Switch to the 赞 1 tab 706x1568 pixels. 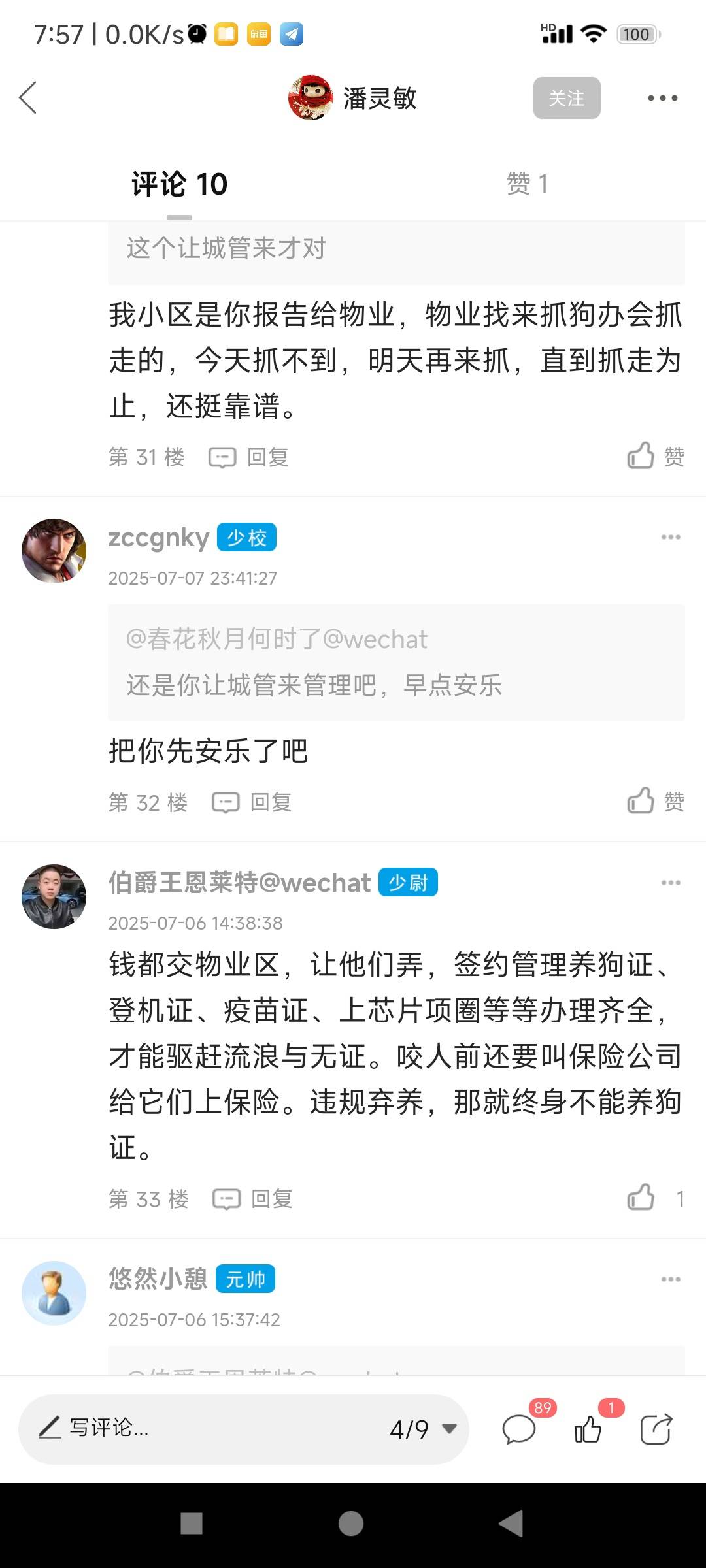pos(527,184)
